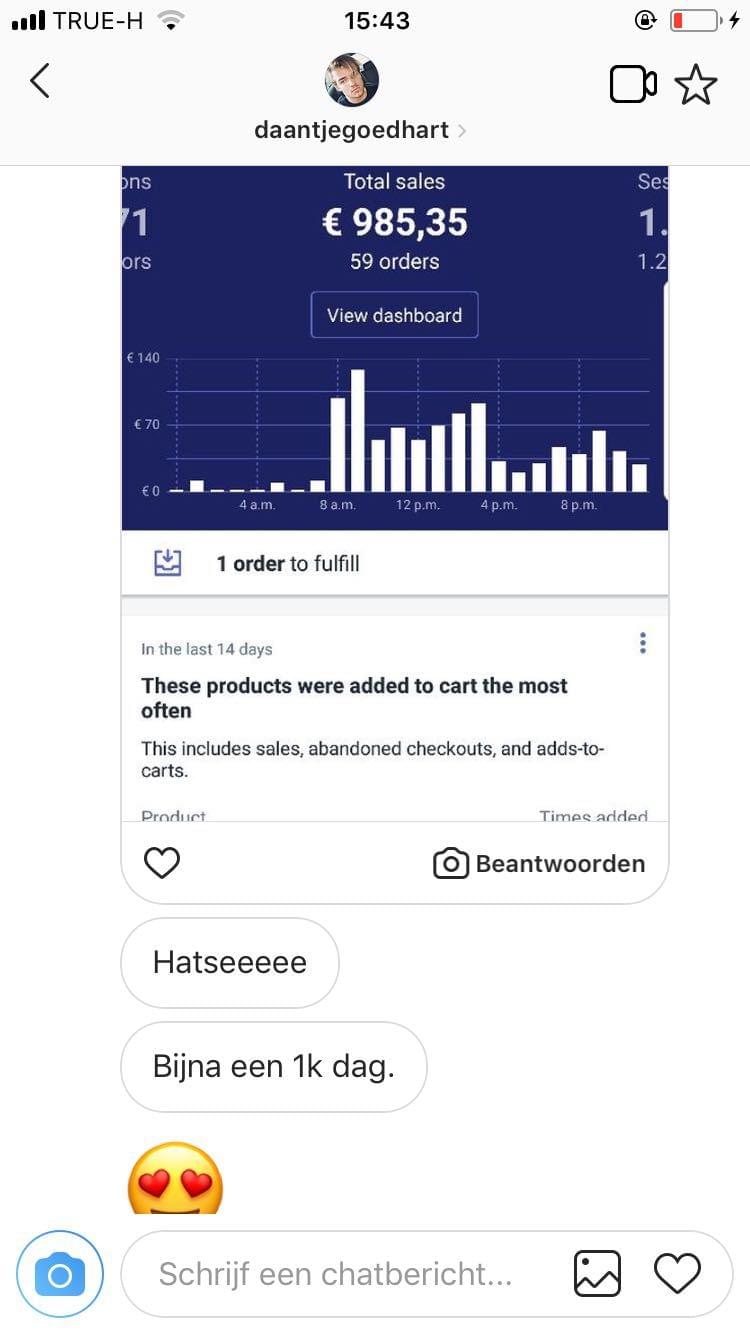Go back to the message list
Image resolution: width=750 pixels, height=1334 pixels.
(40, 81)
